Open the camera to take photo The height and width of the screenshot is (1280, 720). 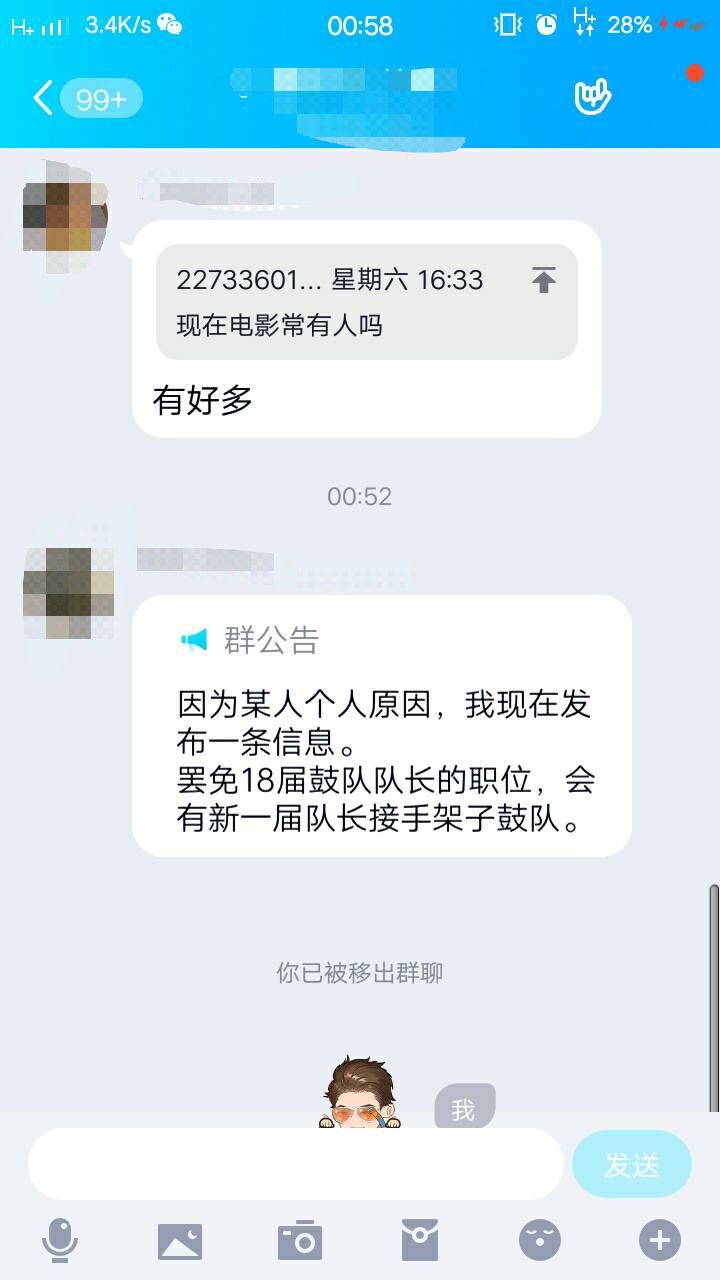coord(300,1241)
